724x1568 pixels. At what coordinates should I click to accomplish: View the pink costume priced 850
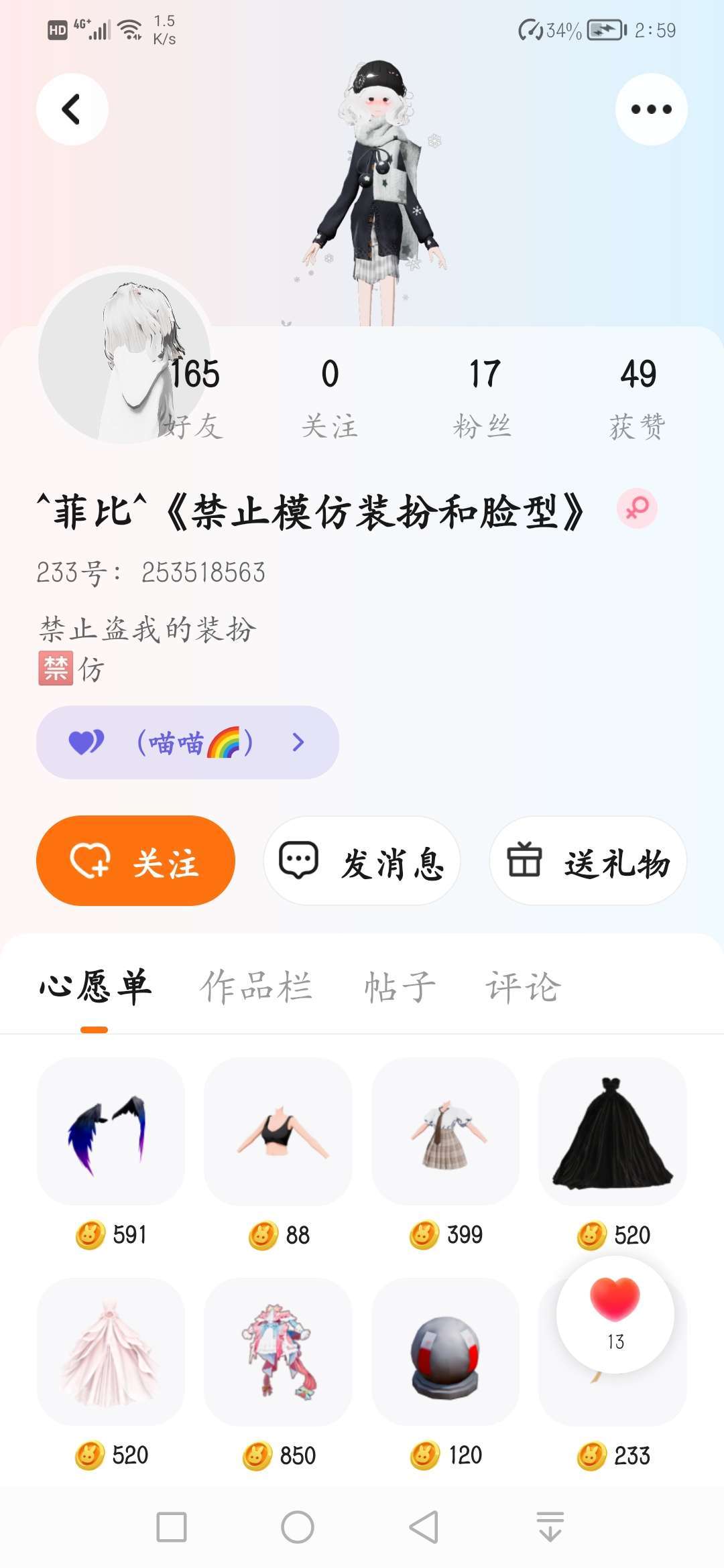click(x=278, y=1352)
